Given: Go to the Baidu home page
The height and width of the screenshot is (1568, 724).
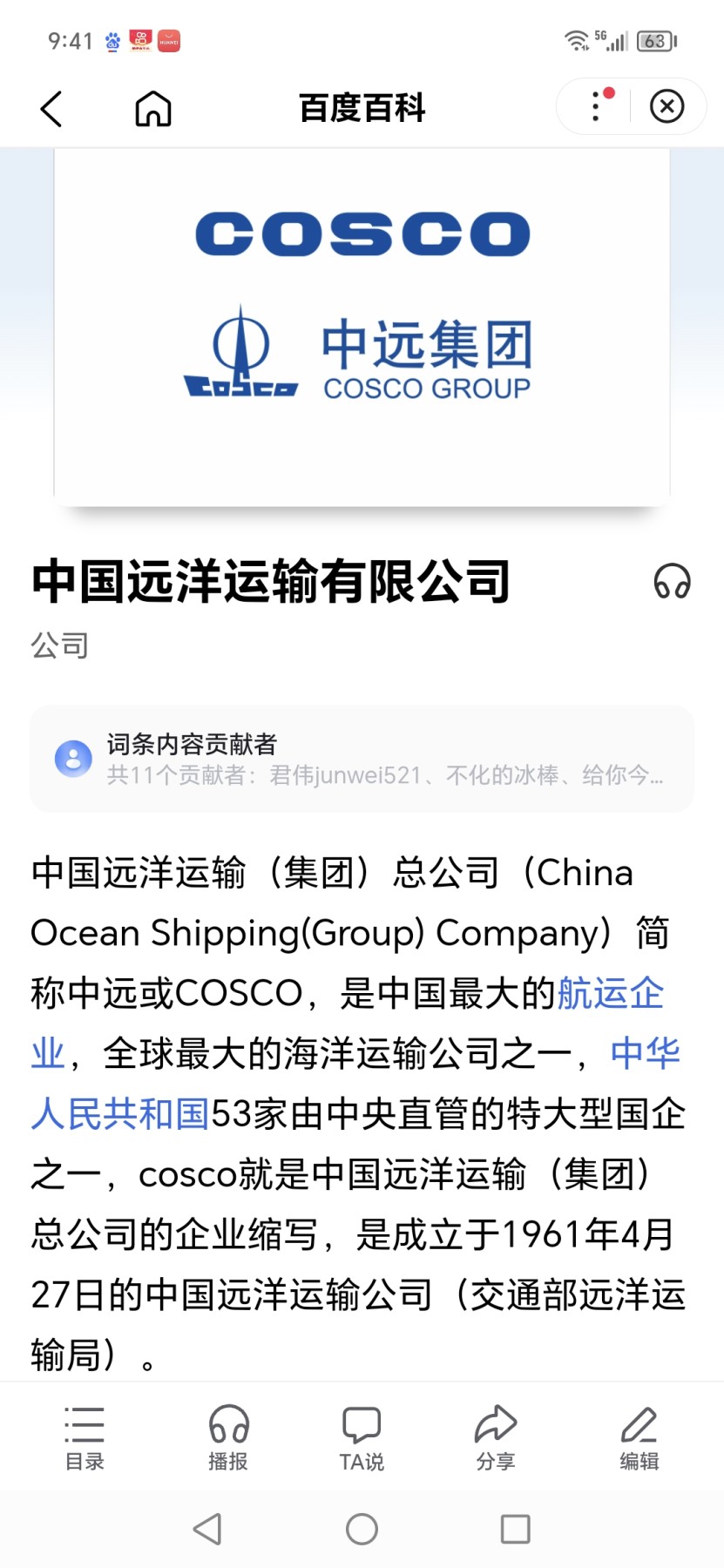Looking at the screenshot, I should pos(153,109).
